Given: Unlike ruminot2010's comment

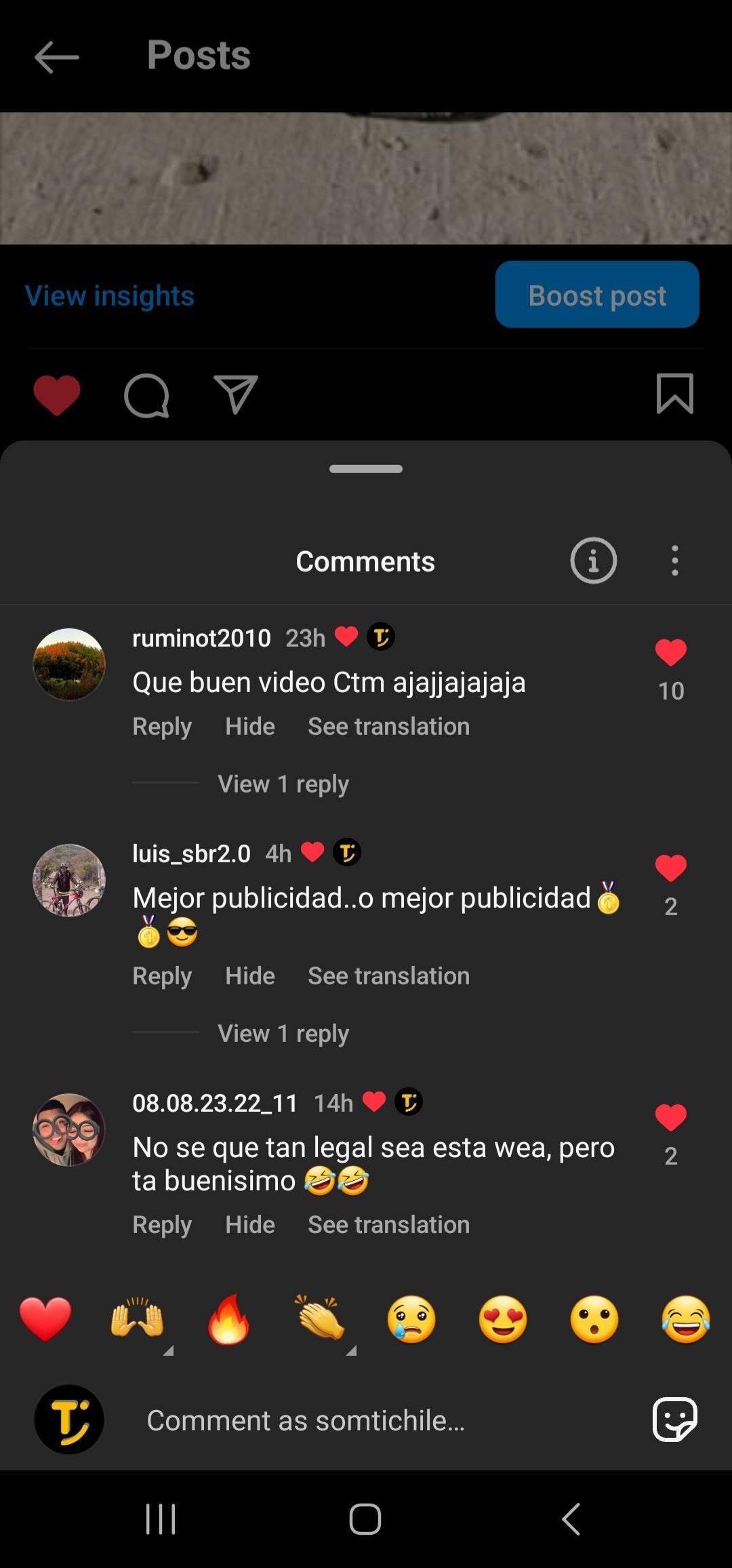Looking at the screenshot, I should click(670, 653).
